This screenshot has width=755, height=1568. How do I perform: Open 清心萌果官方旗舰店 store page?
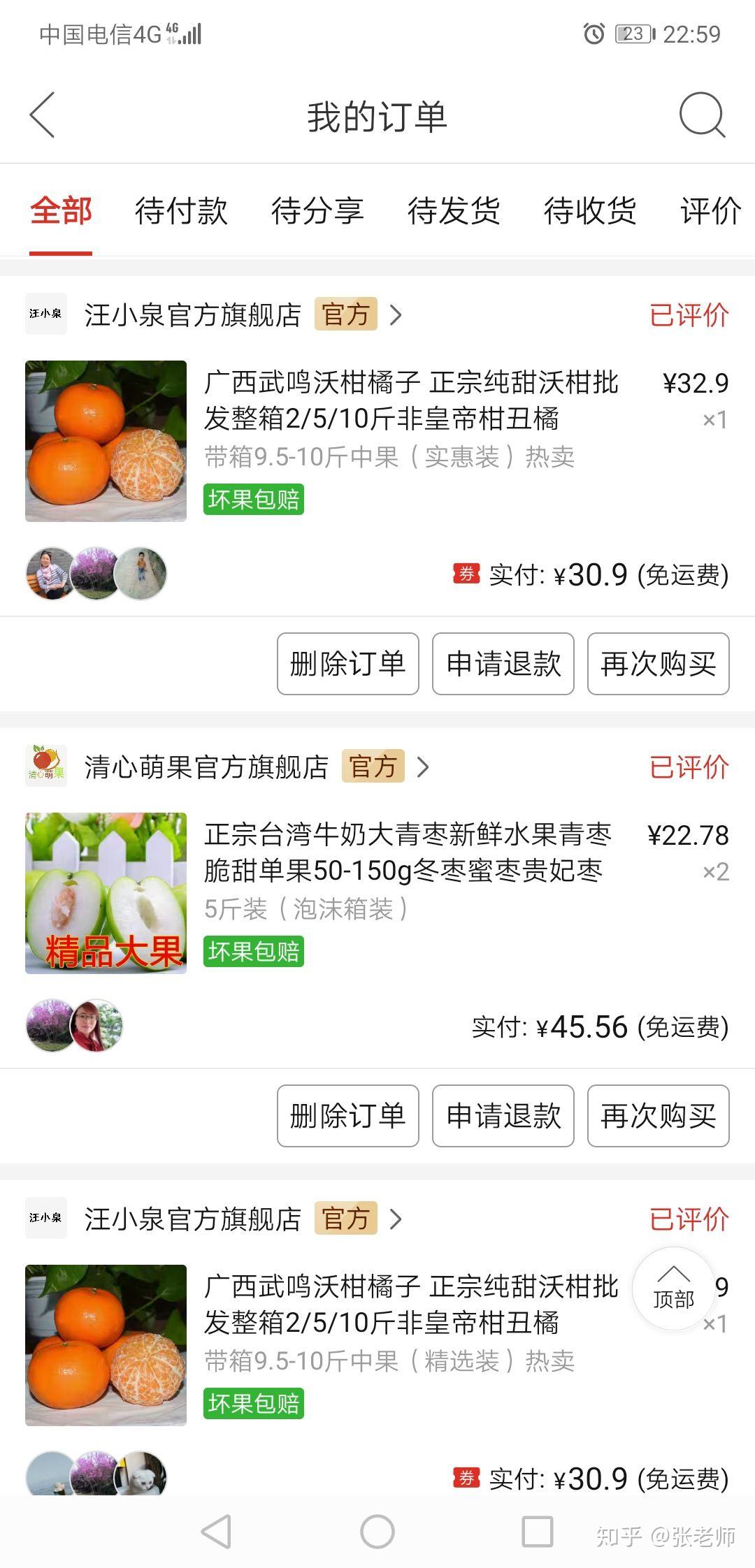[x=207, y=767]
